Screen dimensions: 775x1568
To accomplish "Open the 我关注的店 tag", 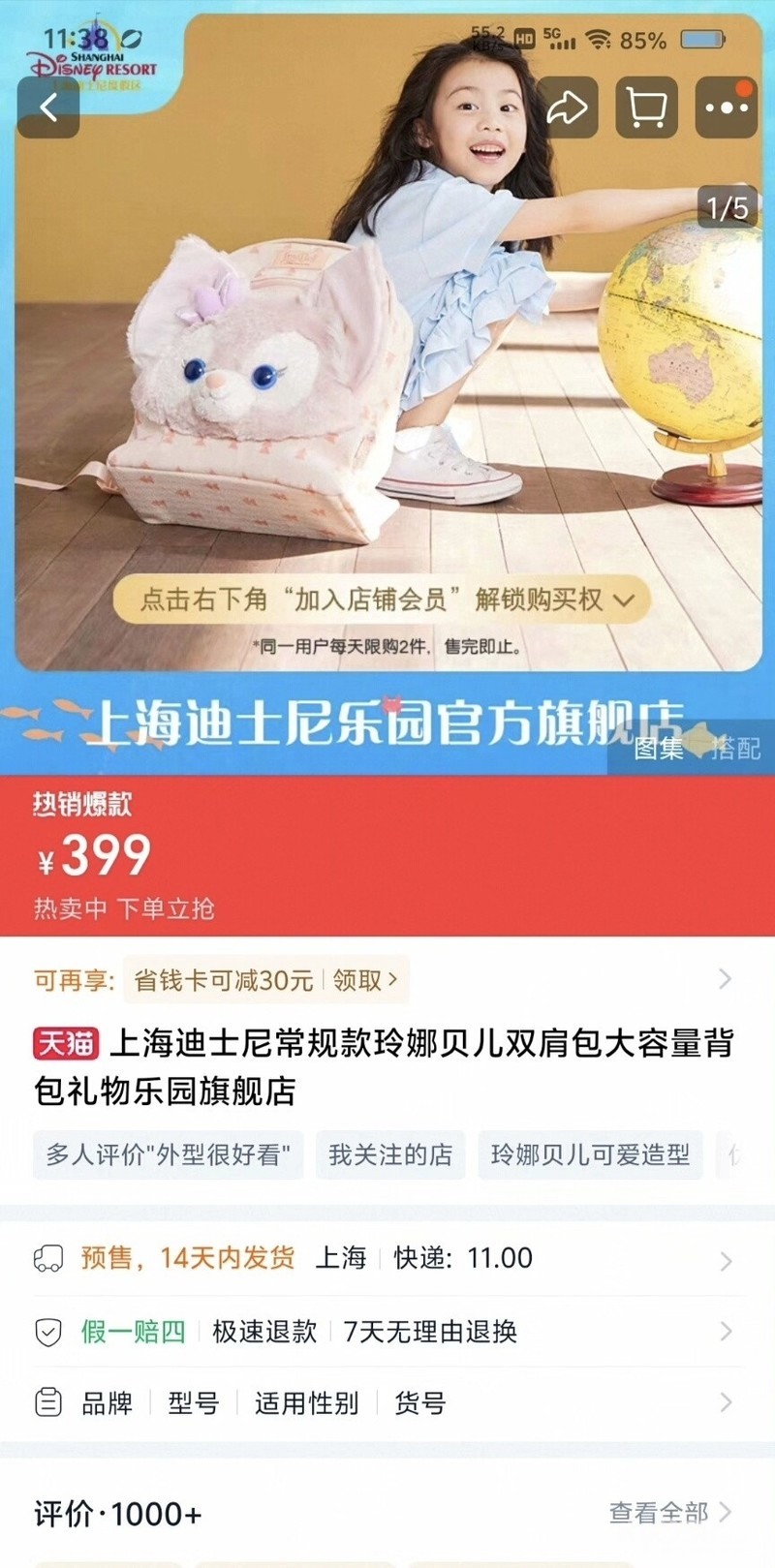I will pyautogui.click(x=389, y=1154).
